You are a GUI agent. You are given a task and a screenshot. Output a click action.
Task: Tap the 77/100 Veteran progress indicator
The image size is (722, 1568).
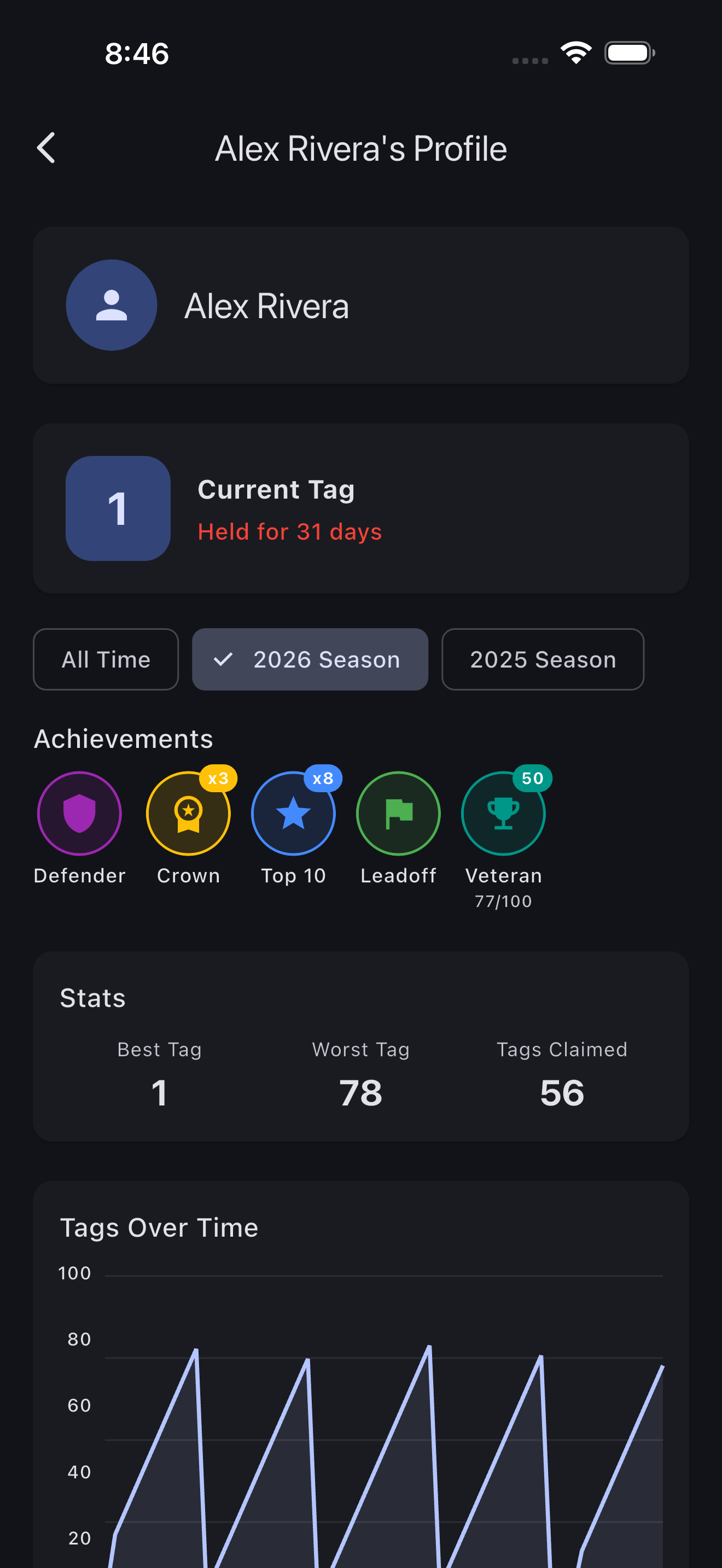point(503,902)
